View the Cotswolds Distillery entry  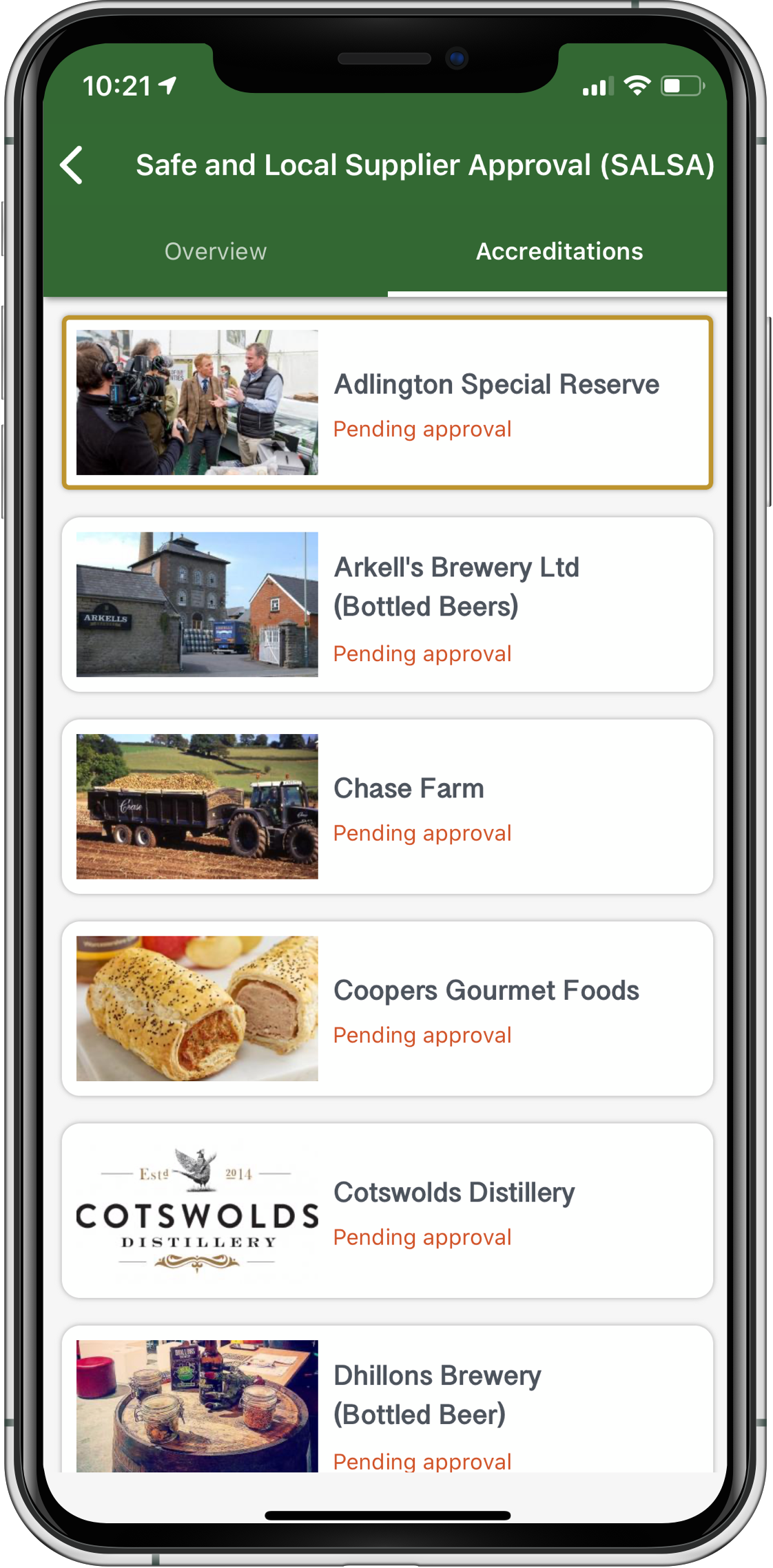point(387,1211)
